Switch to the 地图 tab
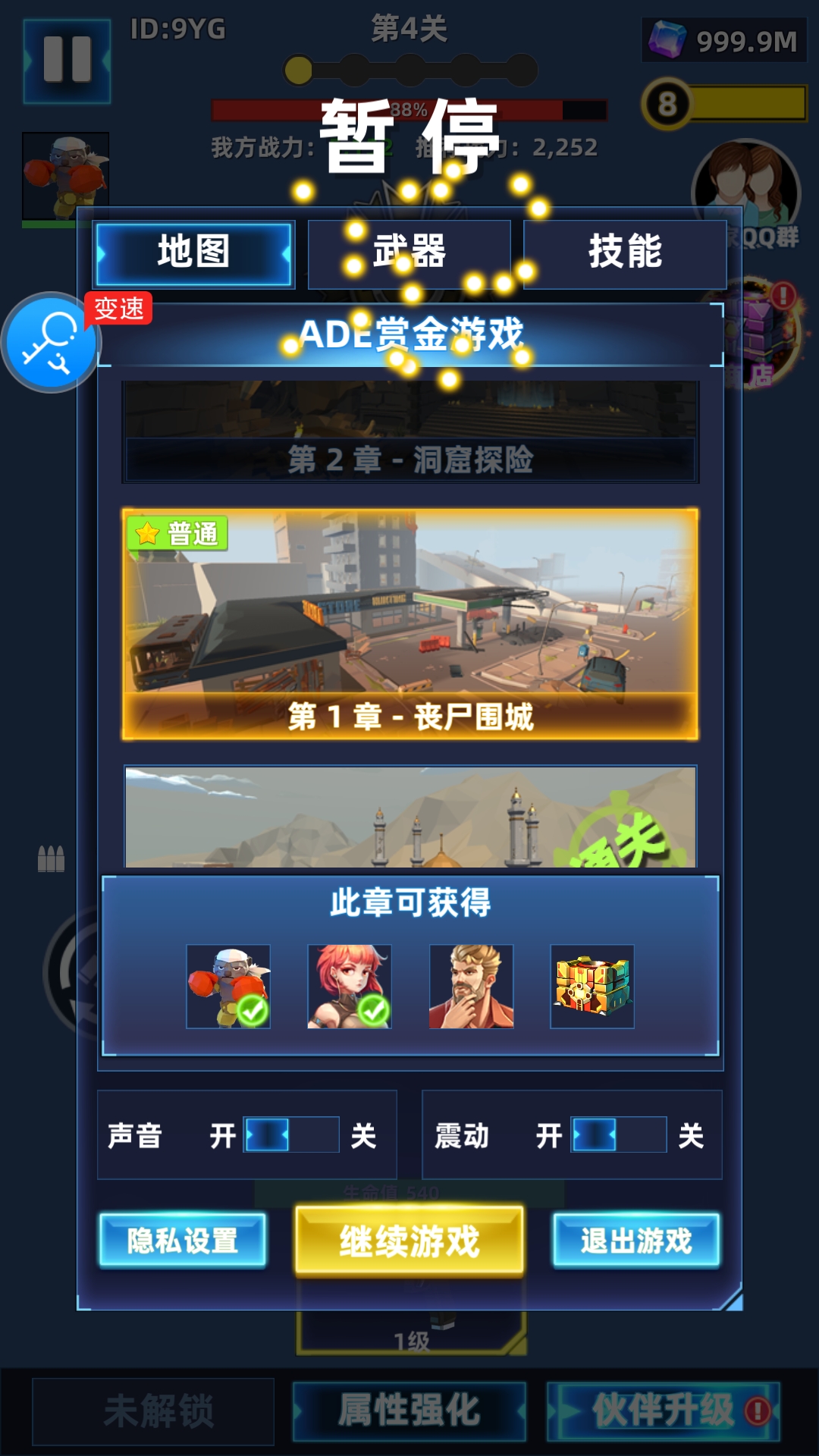The height and width of the screenshot is (1456, 819). pyautogui.click(x=193, y=253)
